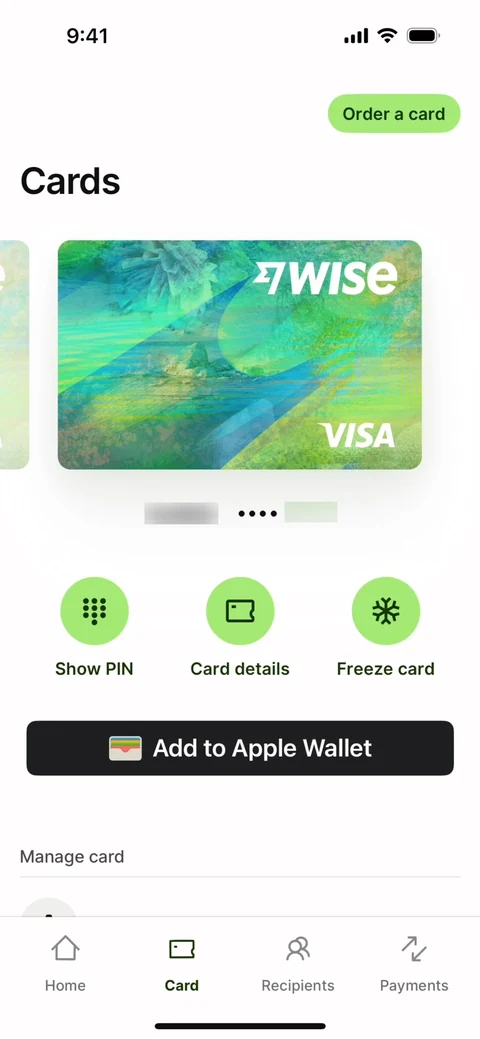Image resolution: width=480 pixels, height=1039 pixels.
Task: Open the Payments tab
Action: coord(414,963)
